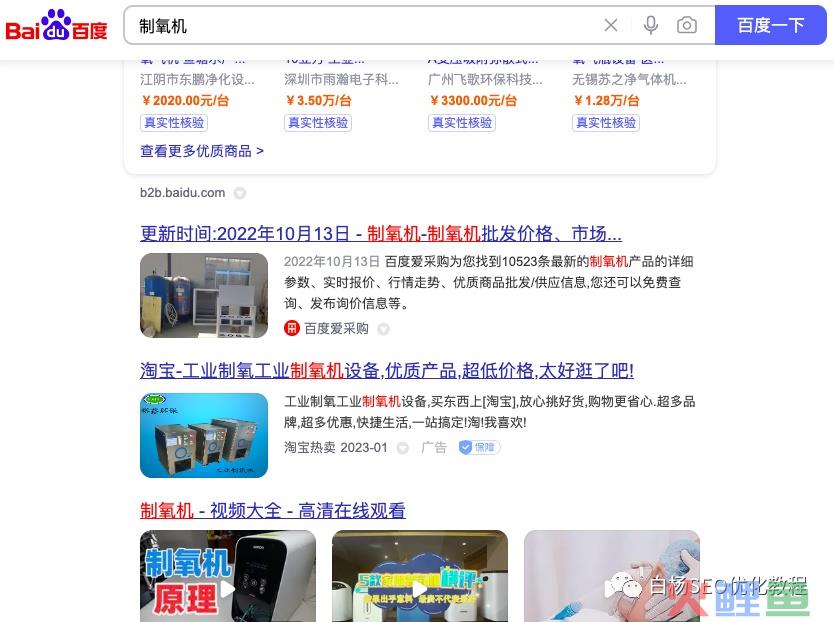Tap the 保障 badge on Taobao ad
Screen dimensions: 834x622
tap(479, 448)
